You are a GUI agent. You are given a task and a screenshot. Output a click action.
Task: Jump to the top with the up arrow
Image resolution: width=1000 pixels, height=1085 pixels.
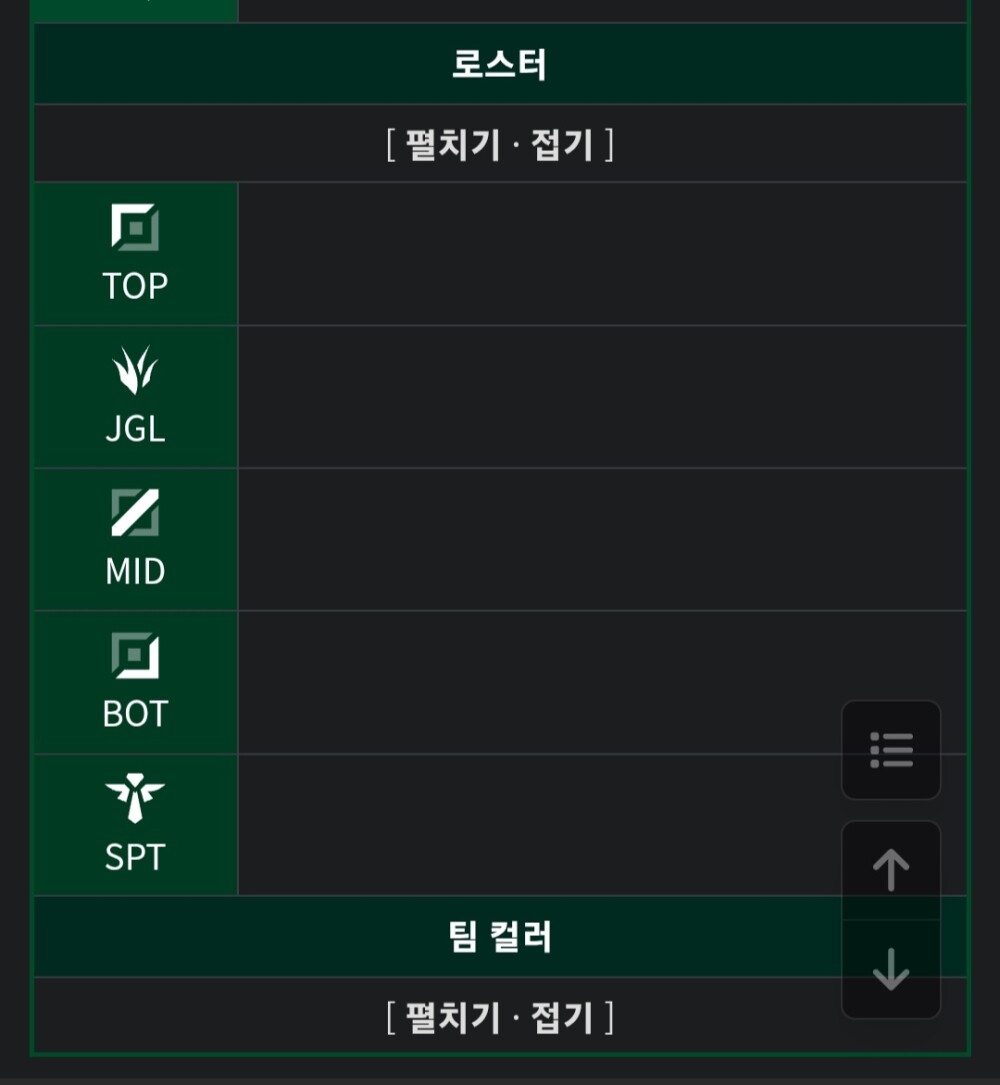[891, 870]
